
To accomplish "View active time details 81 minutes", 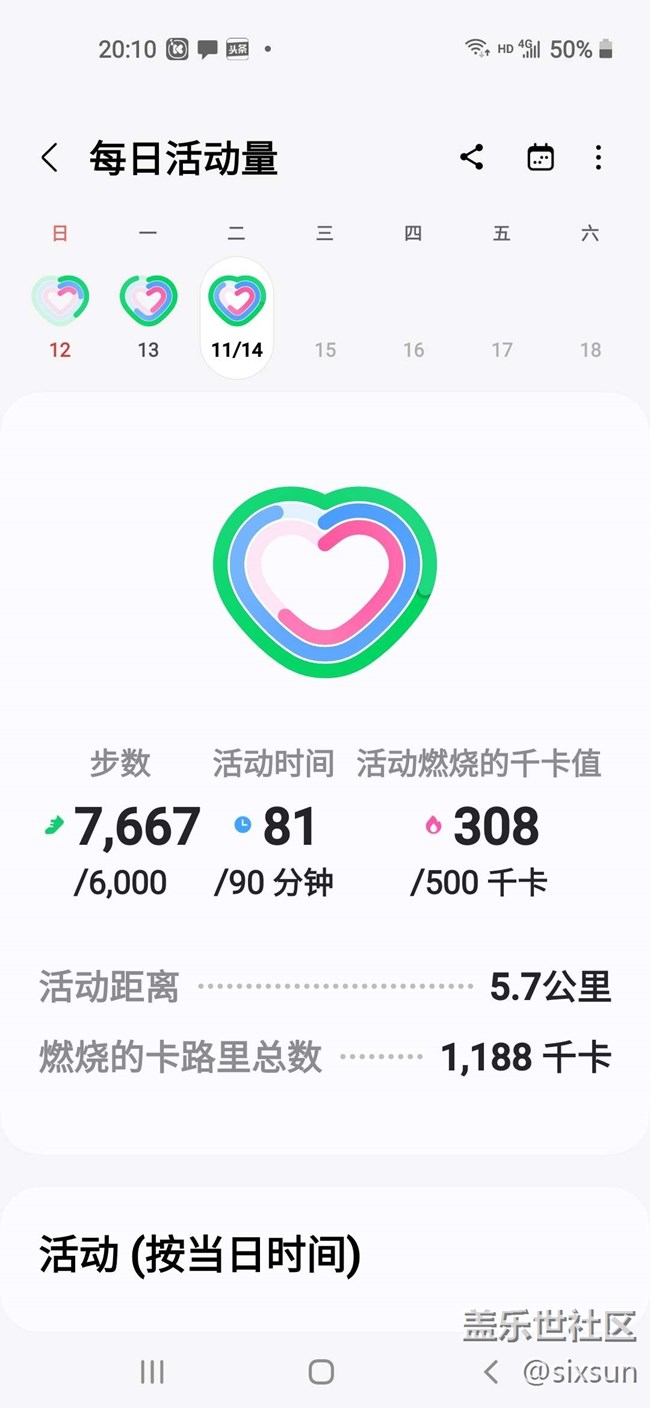I will 275,827.
